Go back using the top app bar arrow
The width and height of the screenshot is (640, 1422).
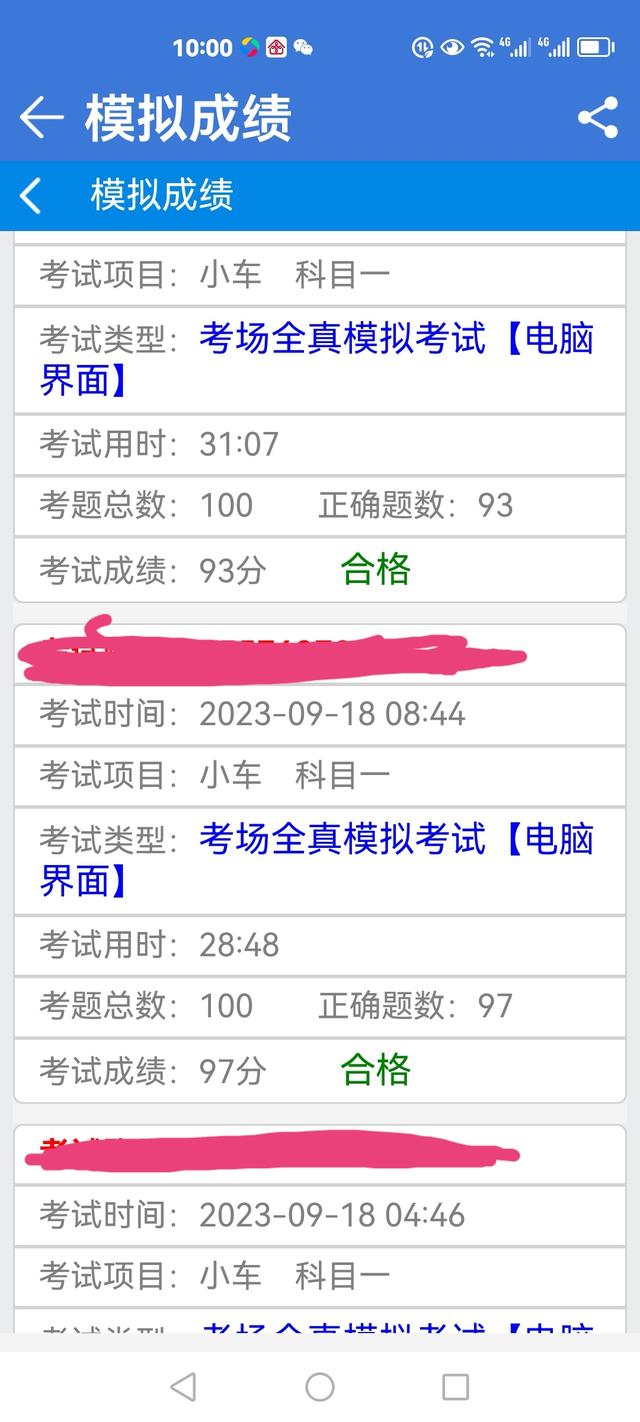(41, 118)
